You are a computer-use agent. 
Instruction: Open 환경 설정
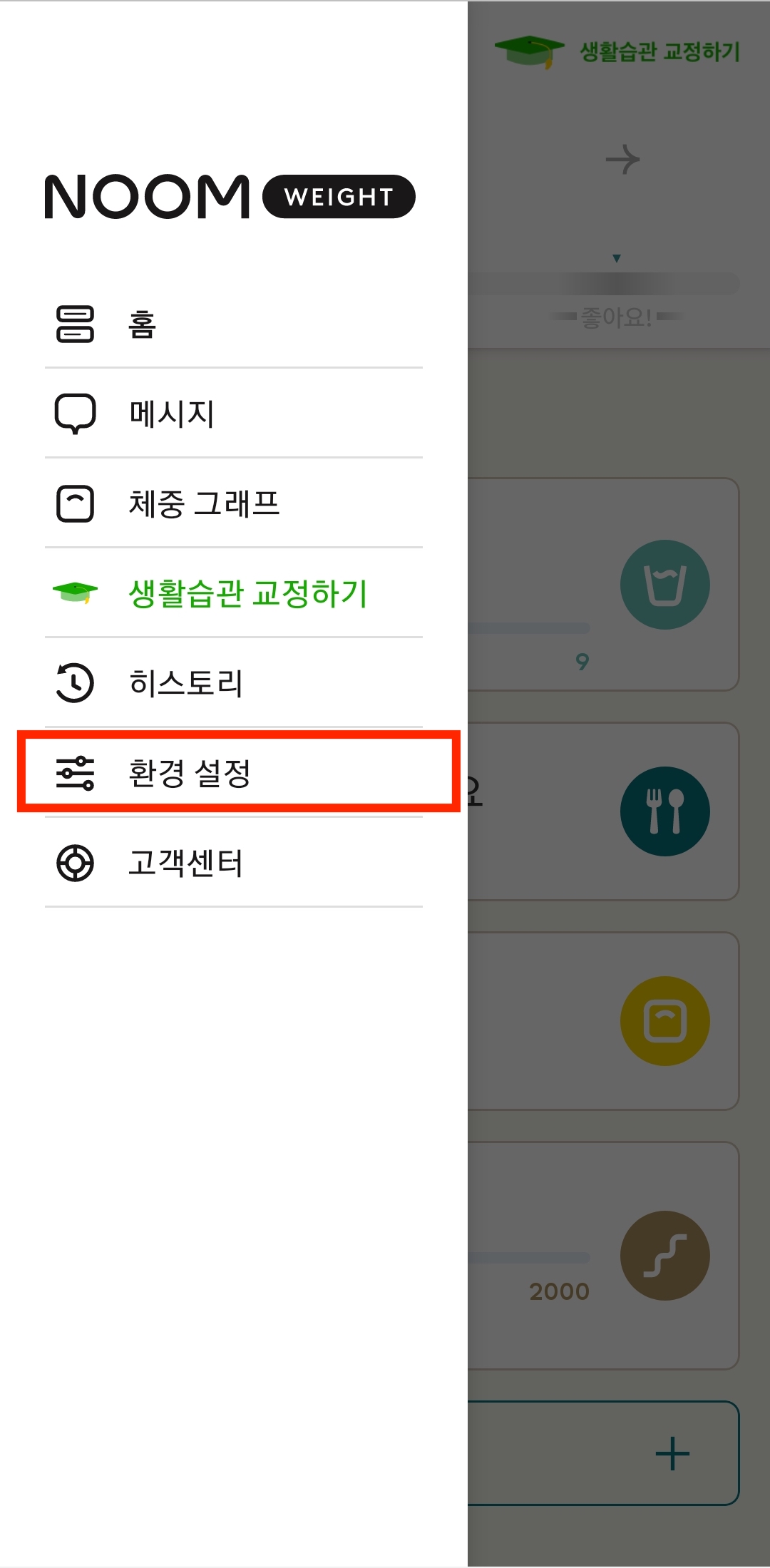(189, 773)
